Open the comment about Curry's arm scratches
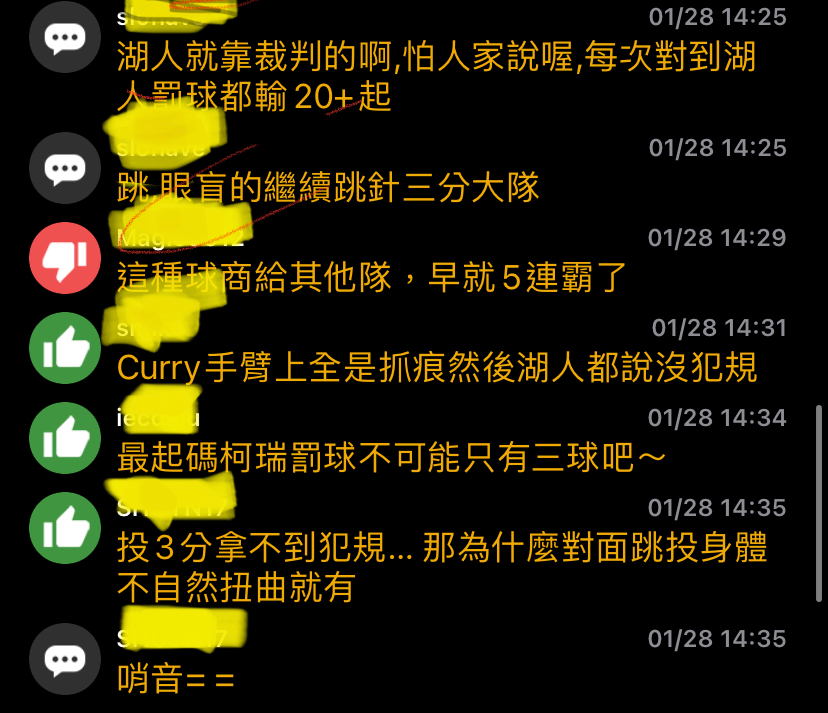Image resolution: width=828 pixels, height=713 pixels. point(437,368)
